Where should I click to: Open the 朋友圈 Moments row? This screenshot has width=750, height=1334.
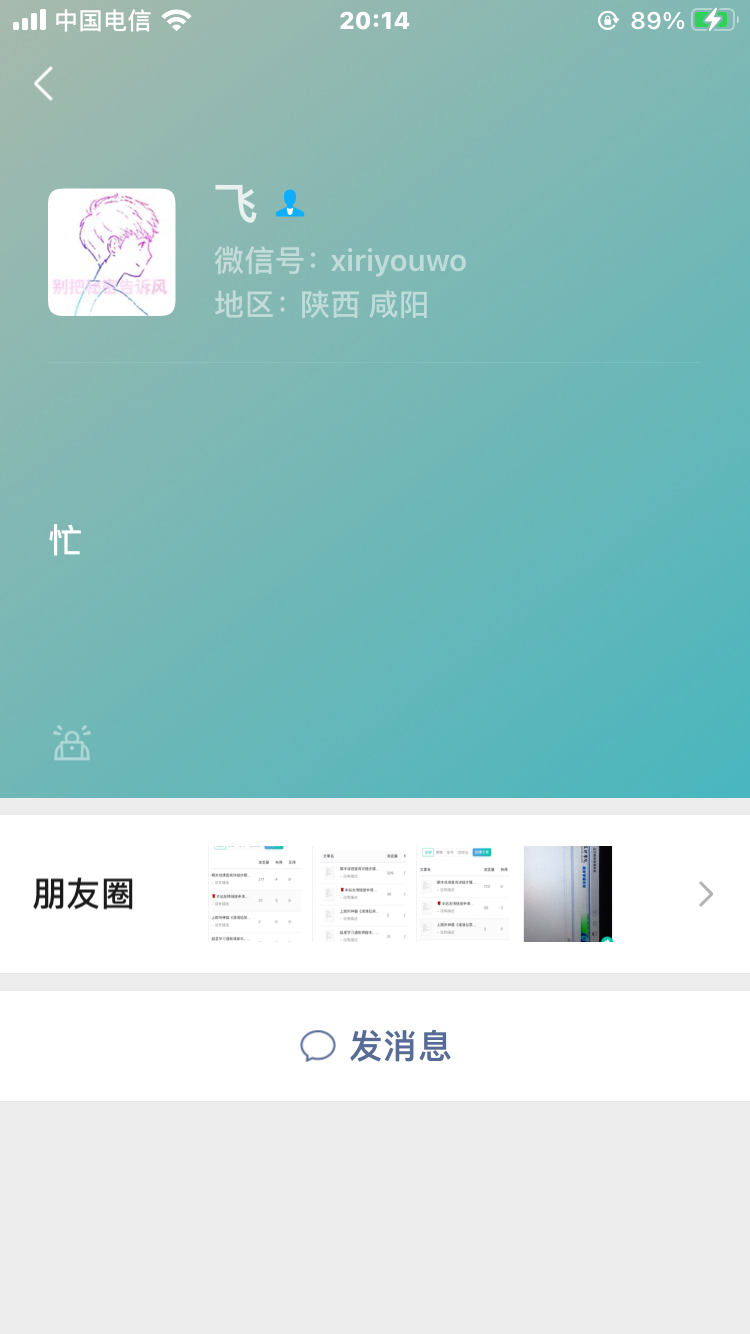tap(375, 893)
